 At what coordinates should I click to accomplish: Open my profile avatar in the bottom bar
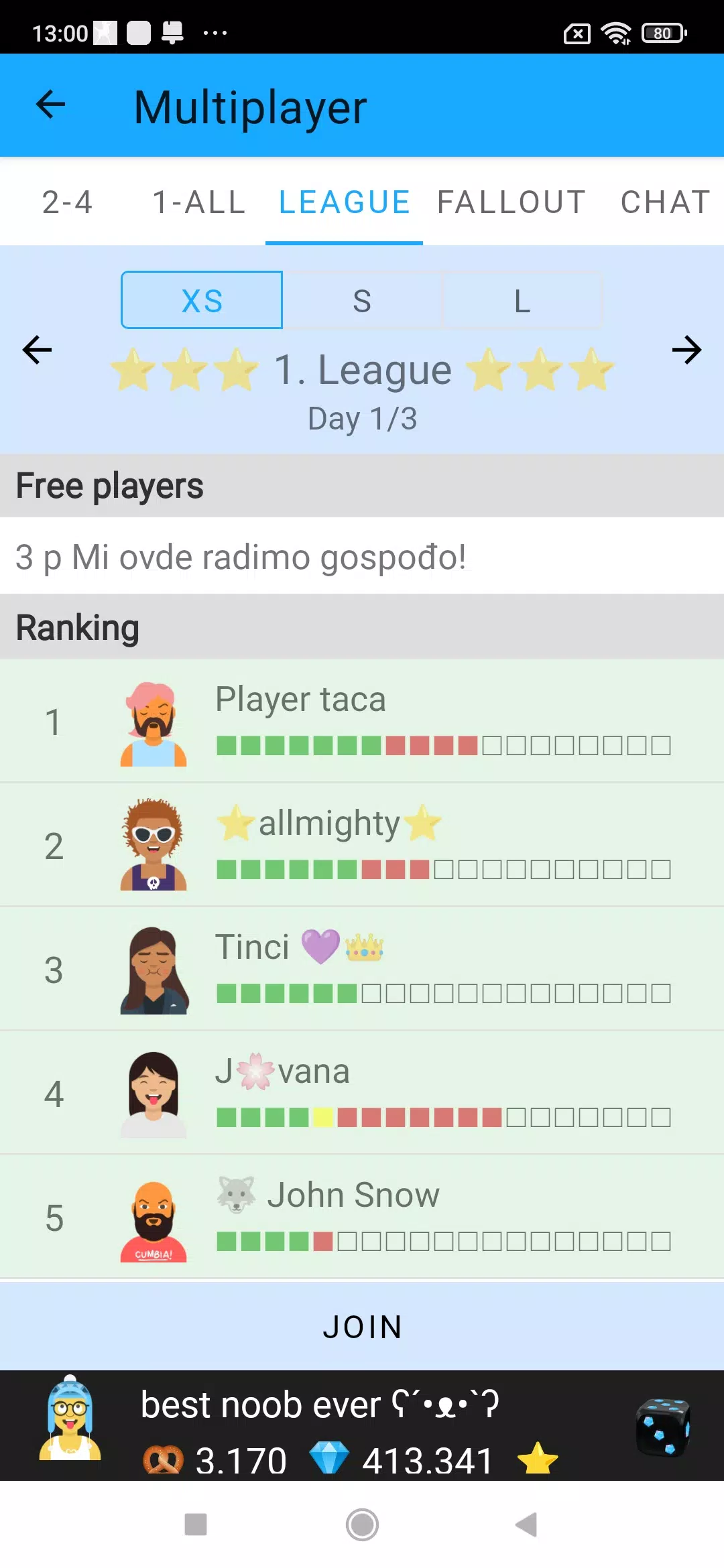coord(70,1417)
